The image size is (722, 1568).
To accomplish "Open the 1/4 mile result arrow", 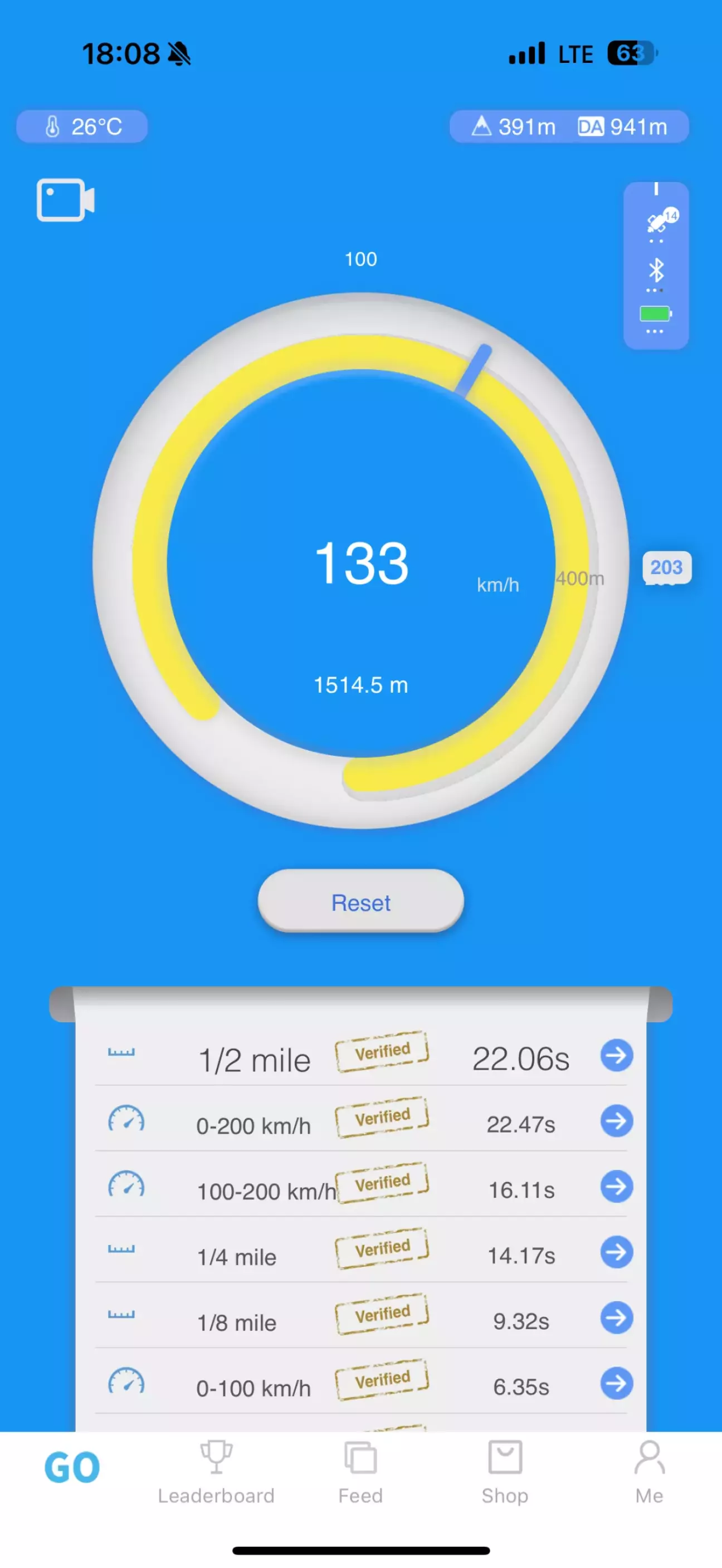I will [x=616, y=1252].
